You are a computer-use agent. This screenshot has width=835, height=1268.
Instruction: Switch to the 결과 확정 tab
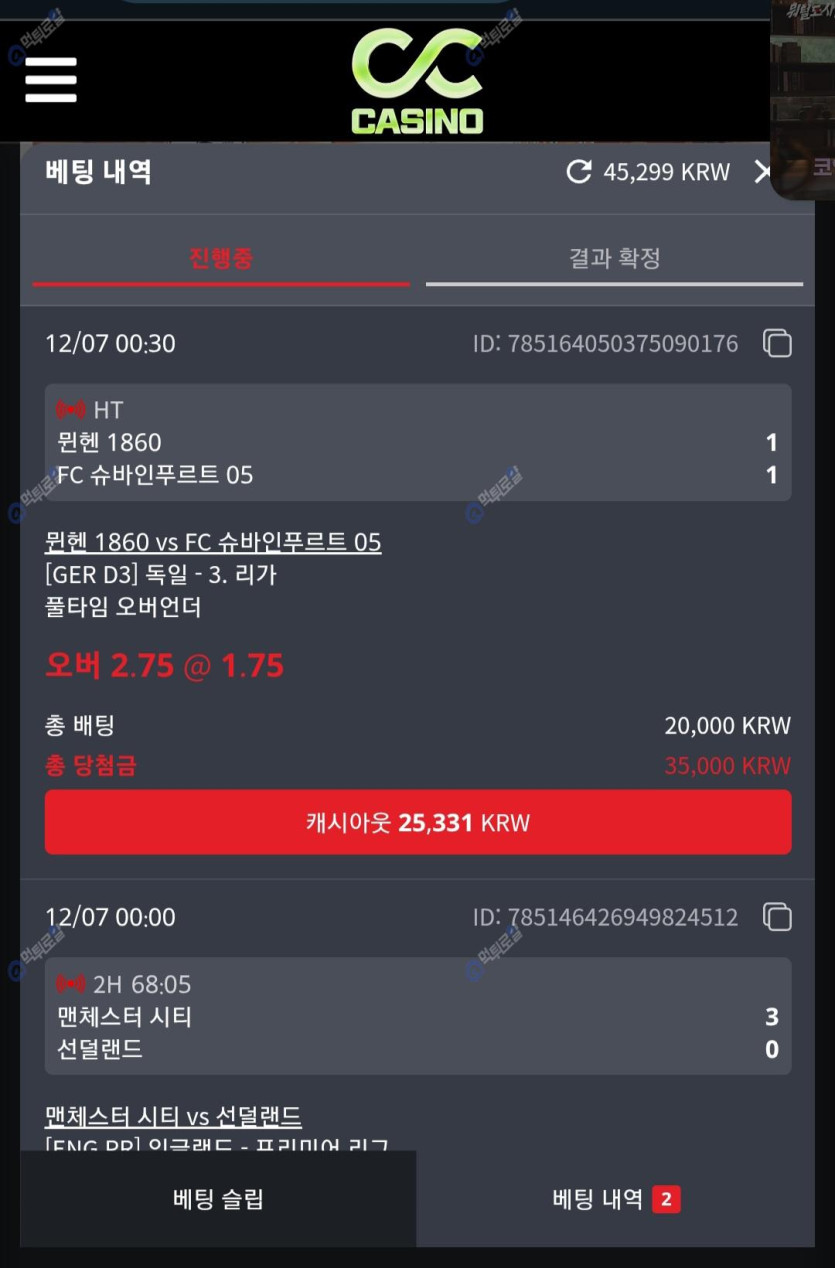tap(614, 258)
